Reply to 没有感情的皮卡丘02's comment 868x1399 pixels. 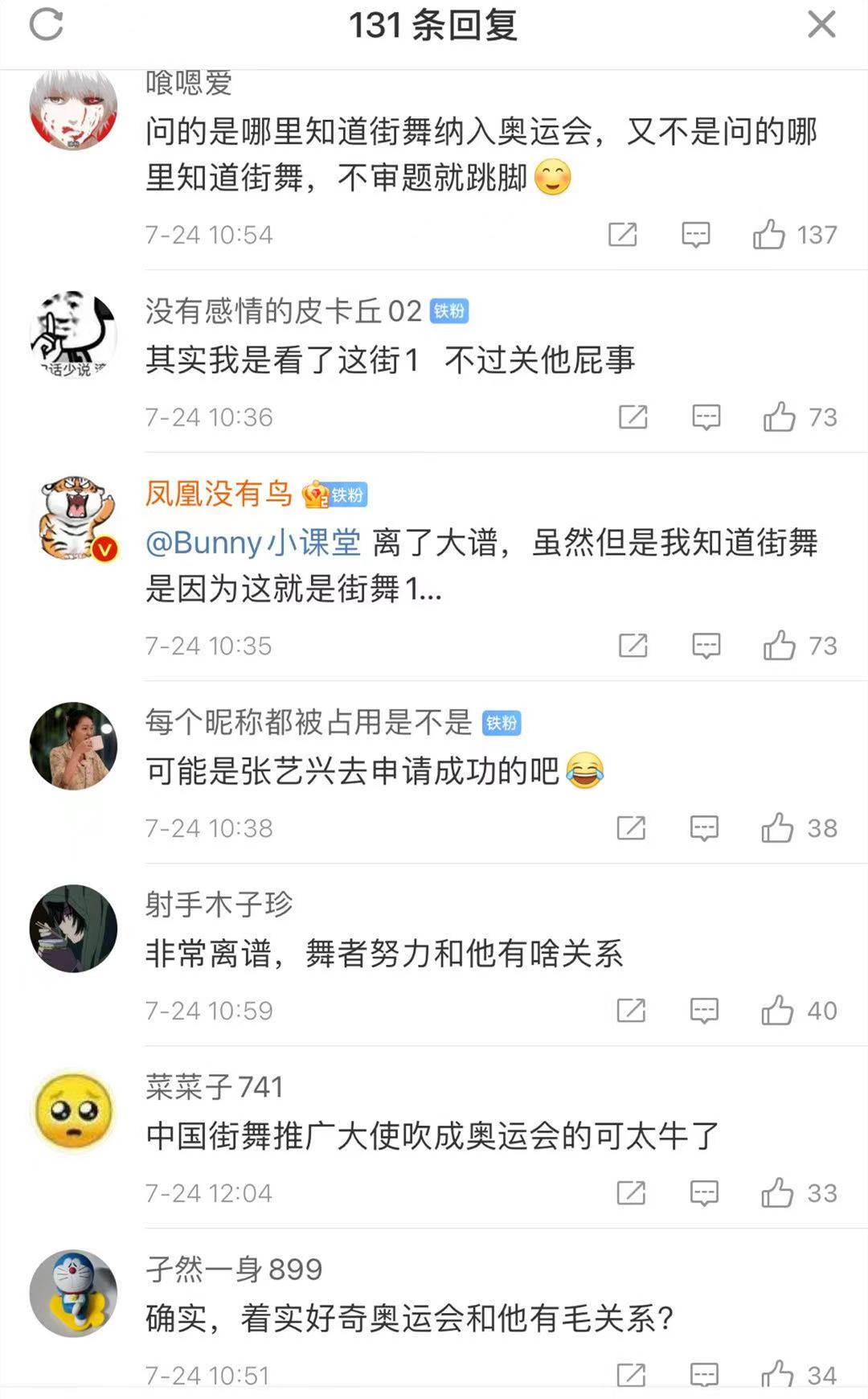click(x=706, y=416)
